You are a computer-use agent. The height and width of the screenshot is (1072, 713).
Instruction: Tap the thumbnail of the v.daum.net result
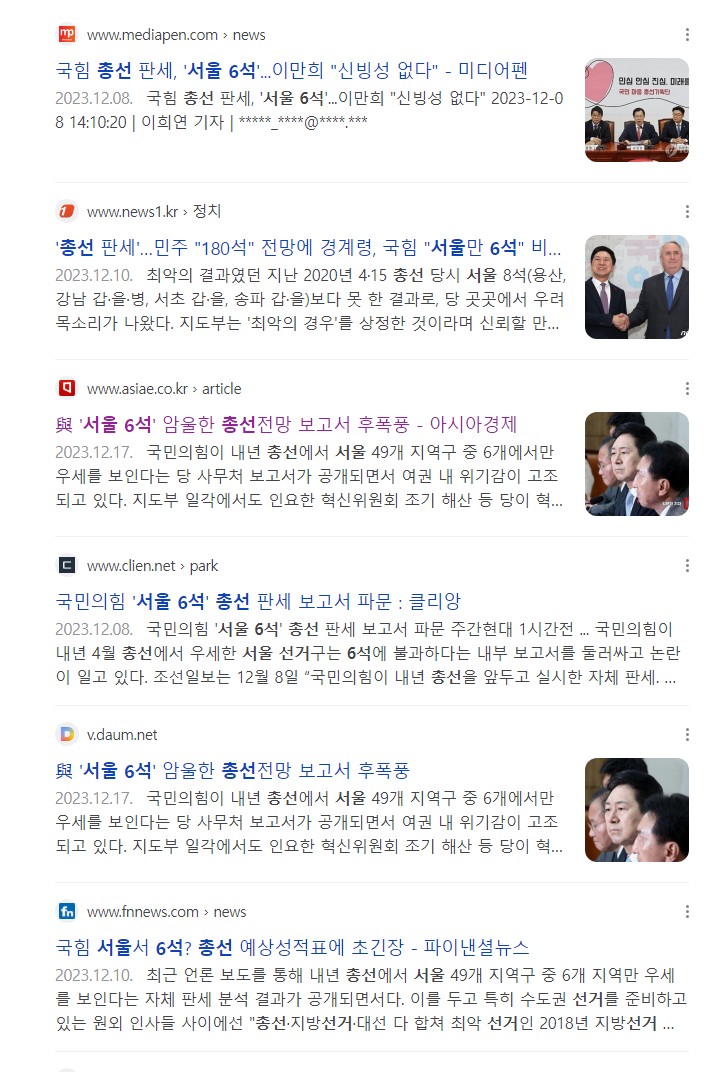(636, 810)
